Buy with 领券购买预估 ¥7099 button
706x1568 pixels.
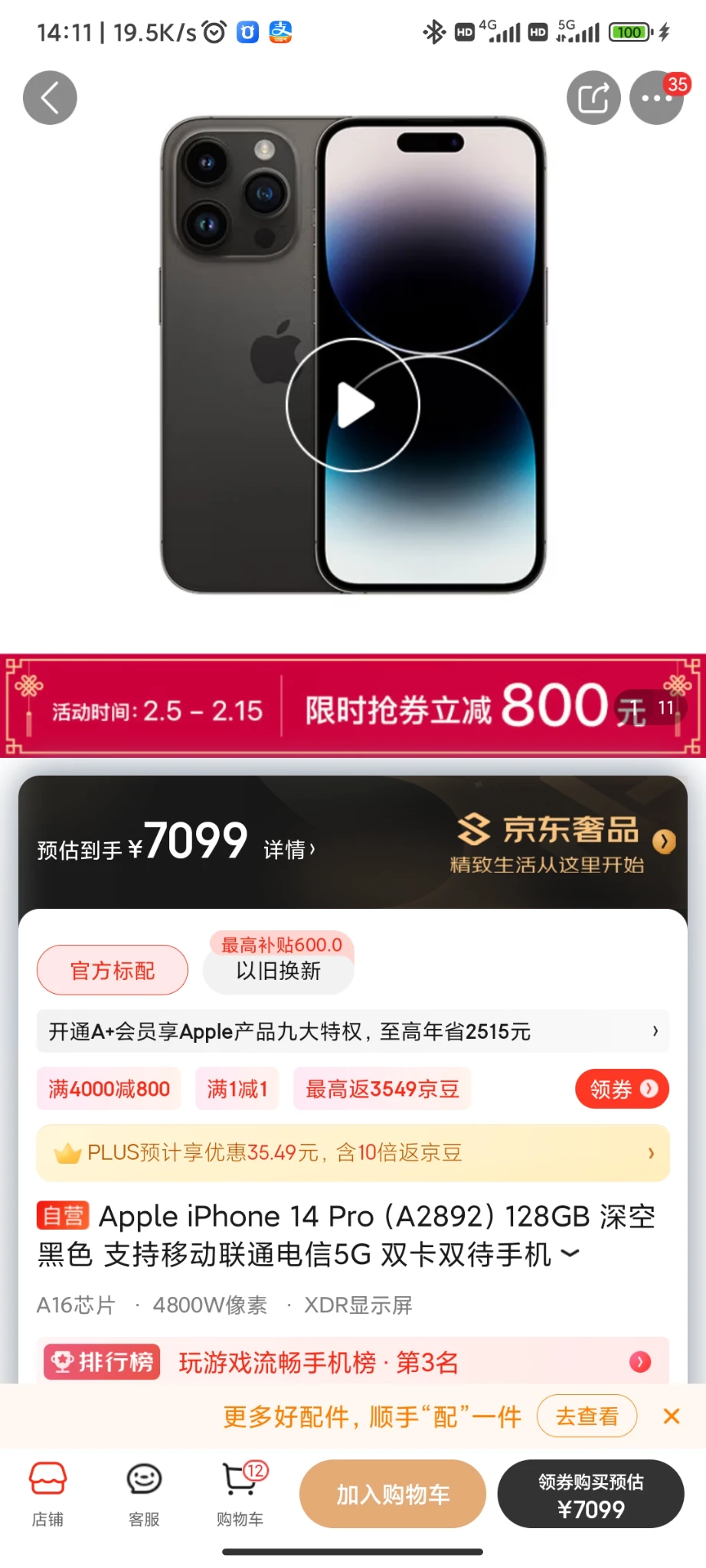(x=590, y=1494)
